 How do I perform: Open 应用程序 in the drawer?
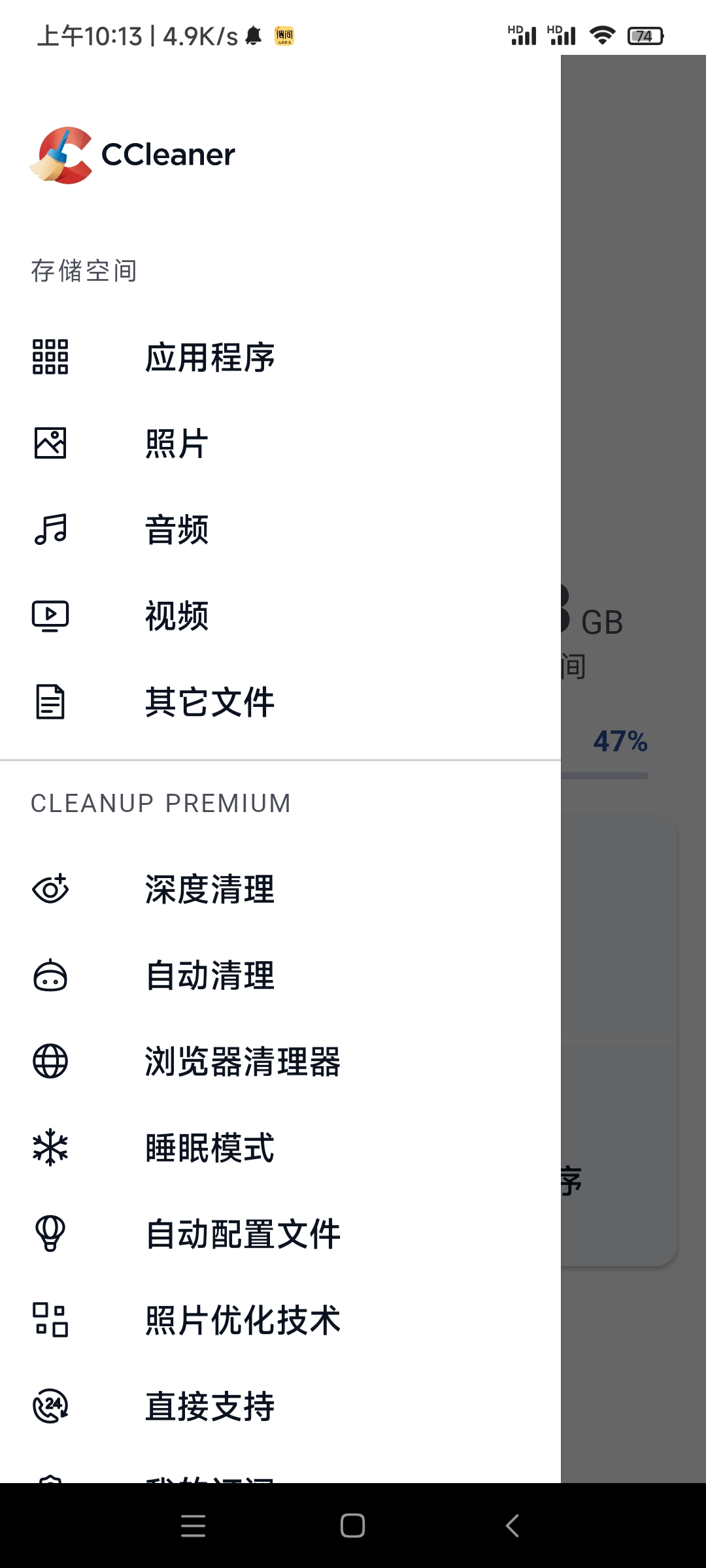pyautogui.click(x=209, y=357)
